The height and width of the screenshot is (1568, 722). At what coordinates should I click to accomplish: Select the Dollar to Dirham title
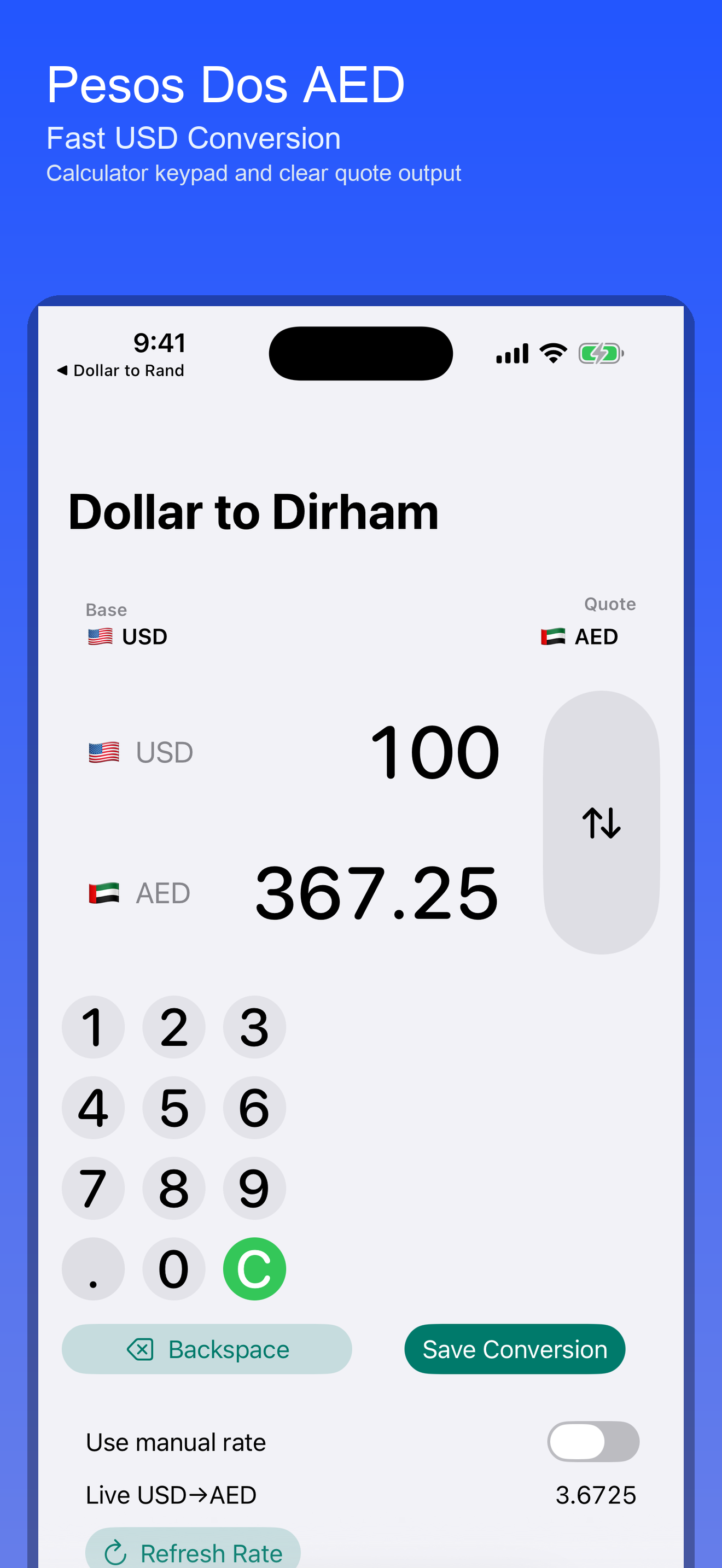(x=254, y=511)
